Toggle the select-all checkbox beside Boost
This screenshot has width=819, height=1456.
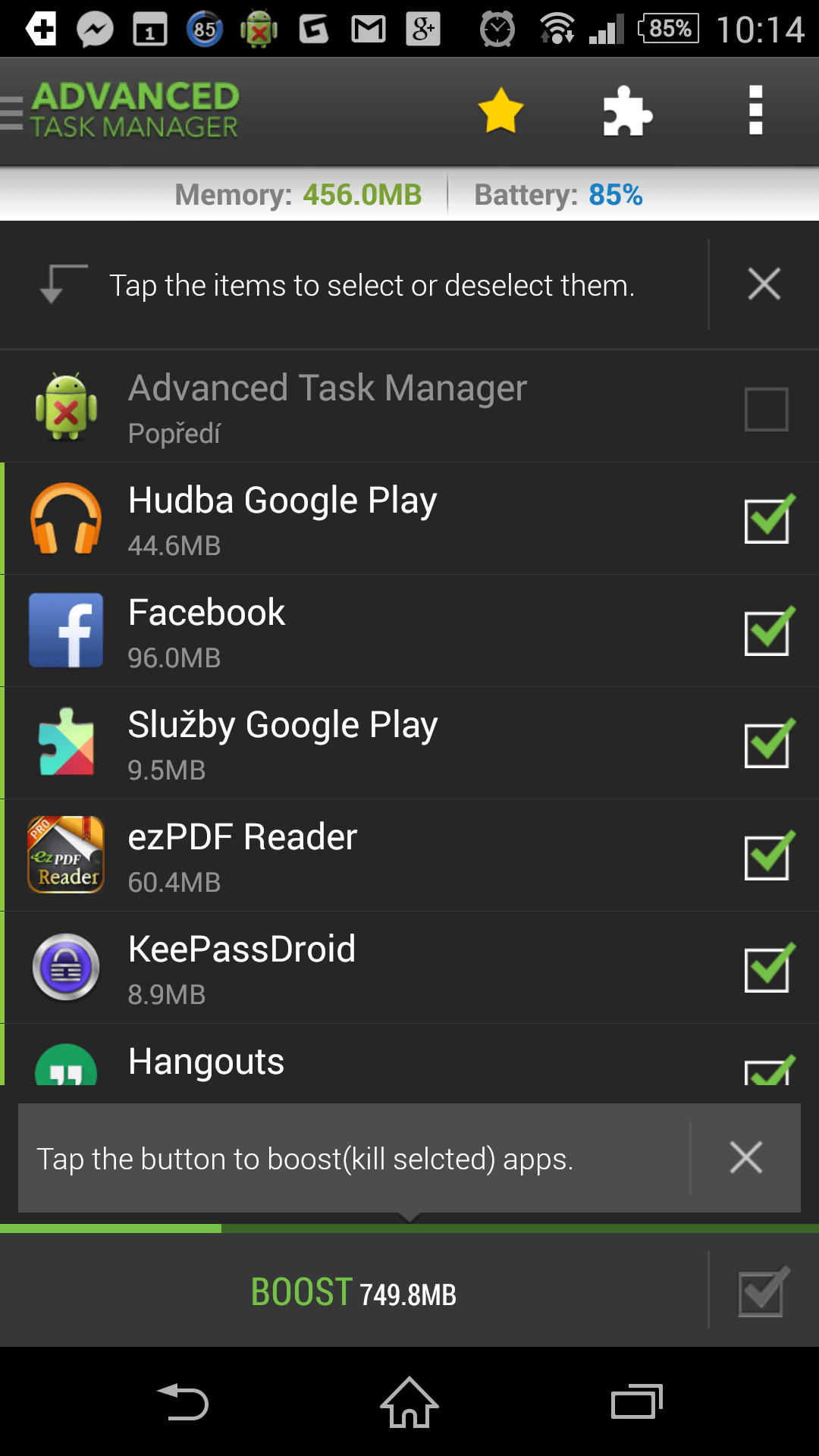click(764, 1292)
